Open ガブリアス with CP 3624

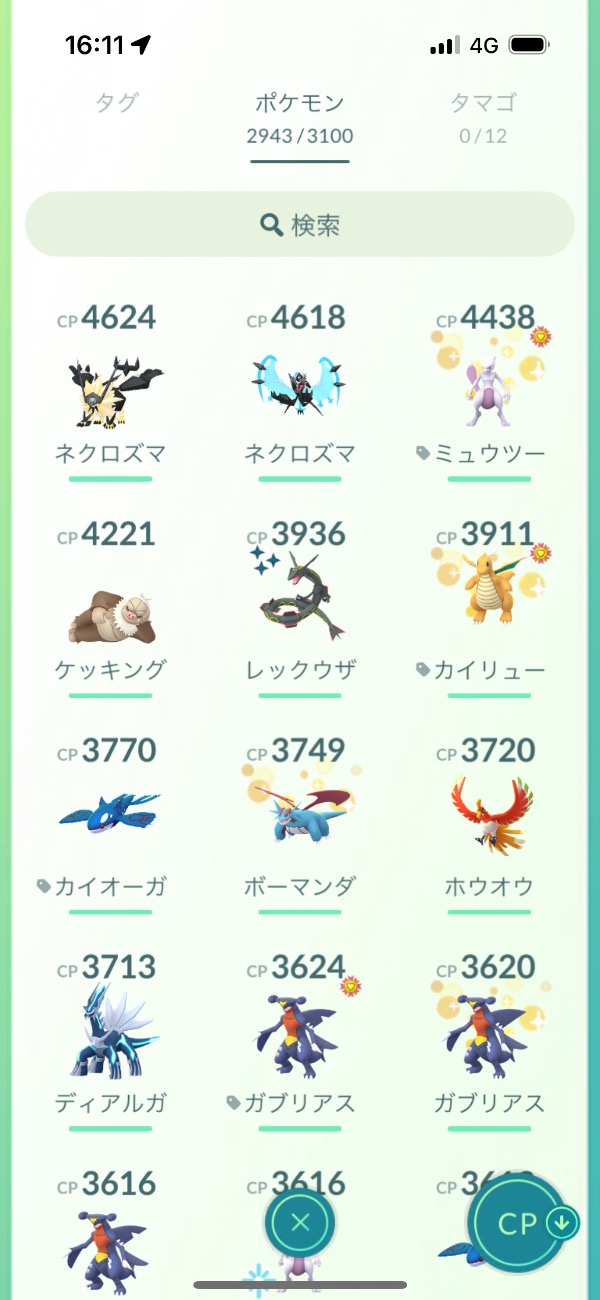[x=300, y=1040]
